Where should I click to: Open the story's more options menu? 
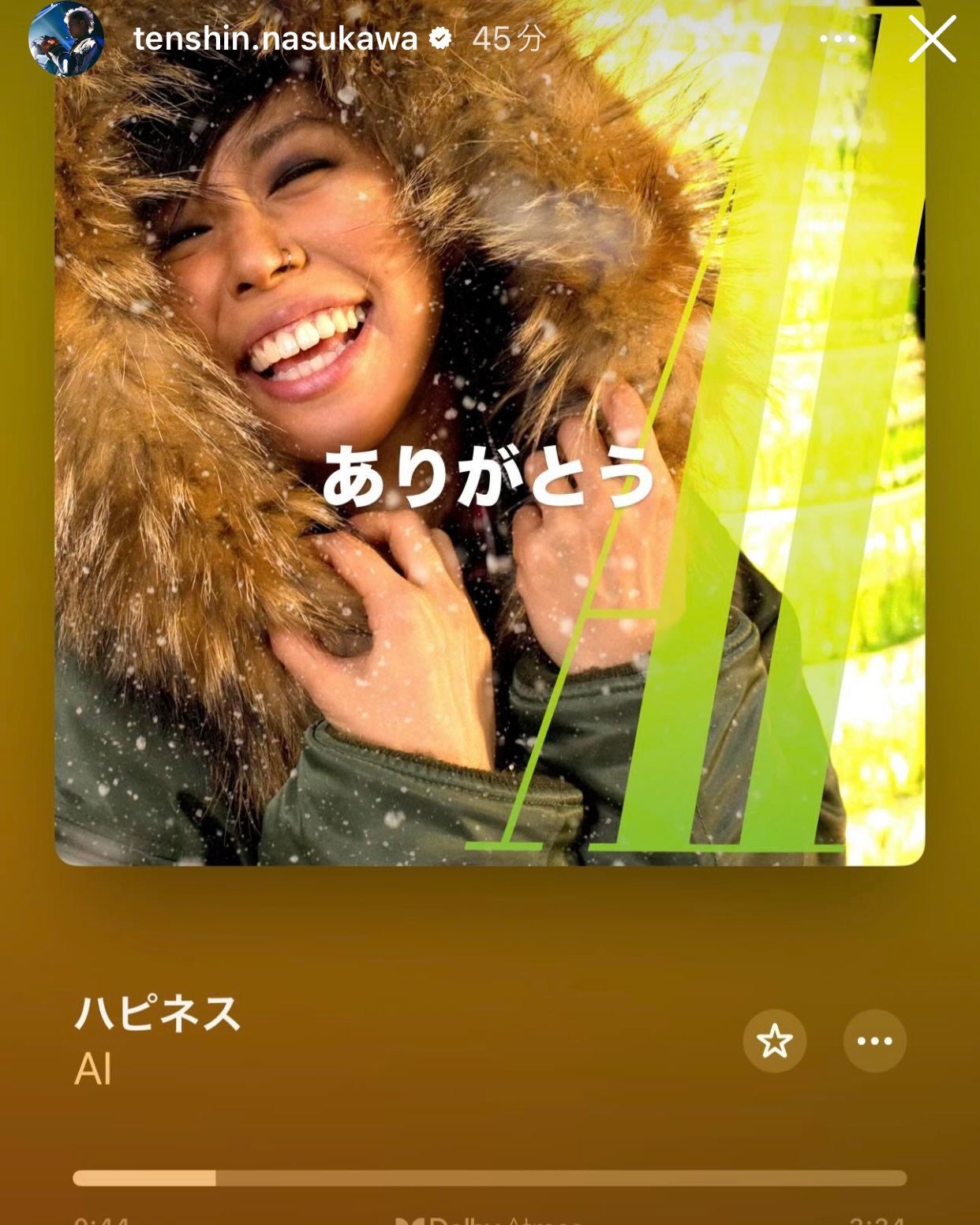tap(838, 39)
